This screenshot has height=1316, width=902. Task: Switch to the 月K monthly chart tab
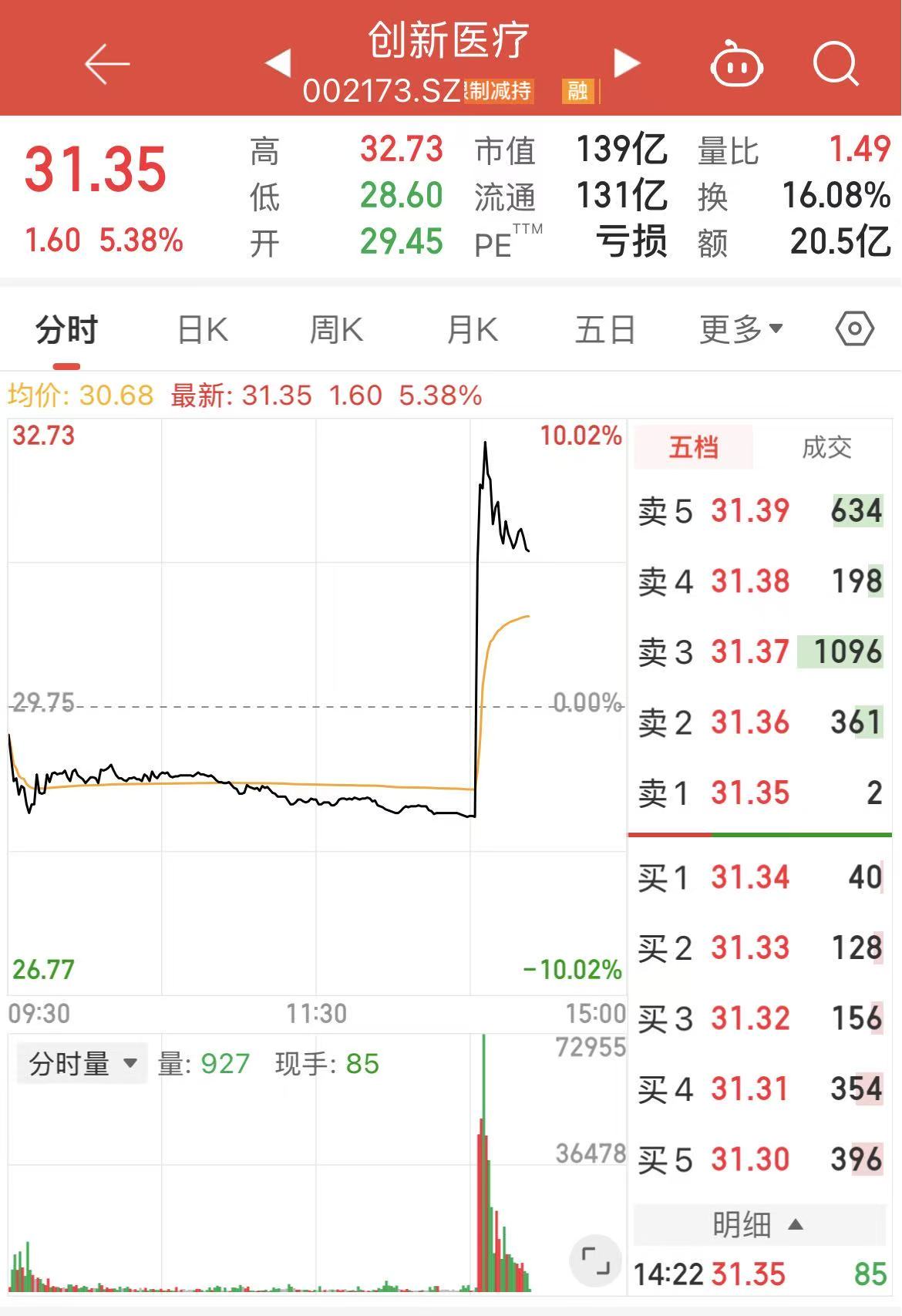click(x=473, y=328)
